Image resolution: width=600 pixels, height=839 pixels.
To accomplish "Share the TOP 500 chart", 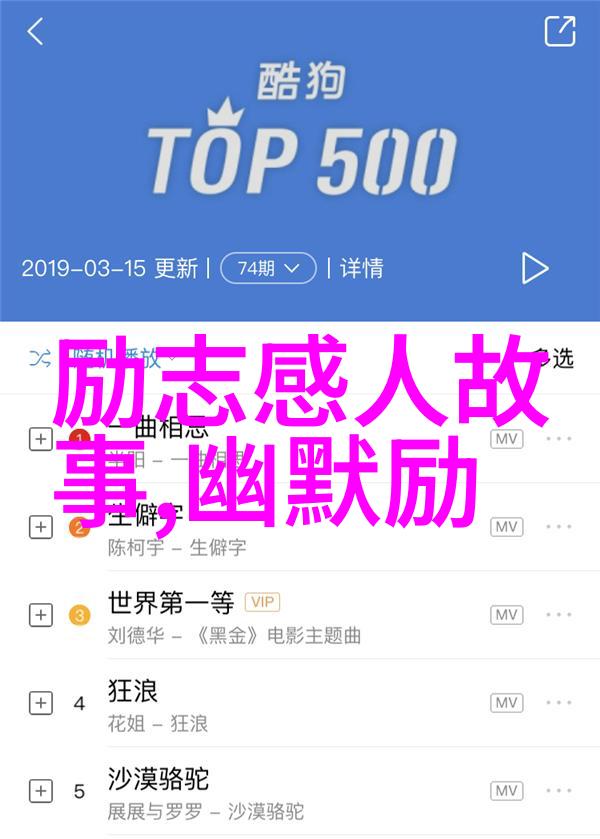I will [560, 31].
